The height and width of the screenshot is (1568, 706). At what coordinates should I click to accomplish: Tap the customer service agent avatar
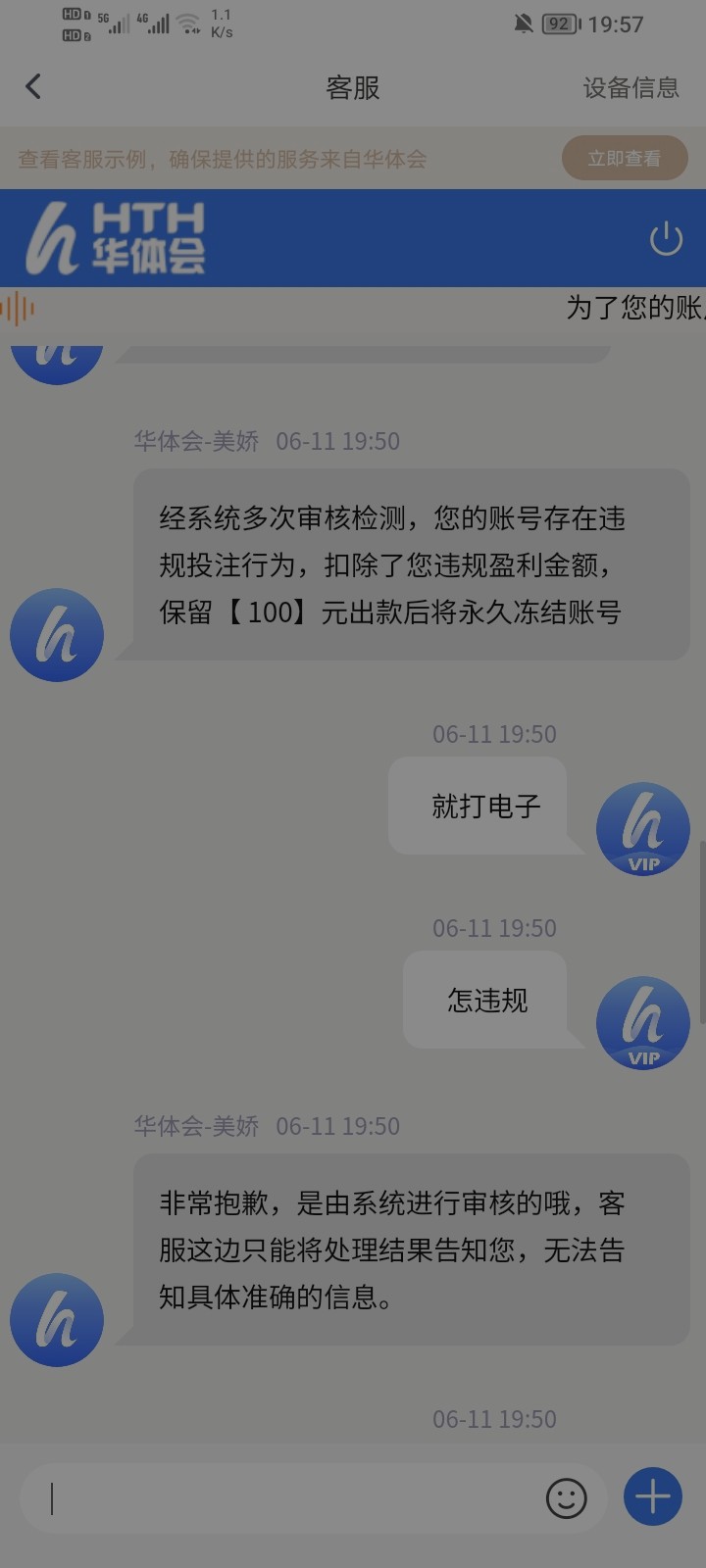pos(56,635)
